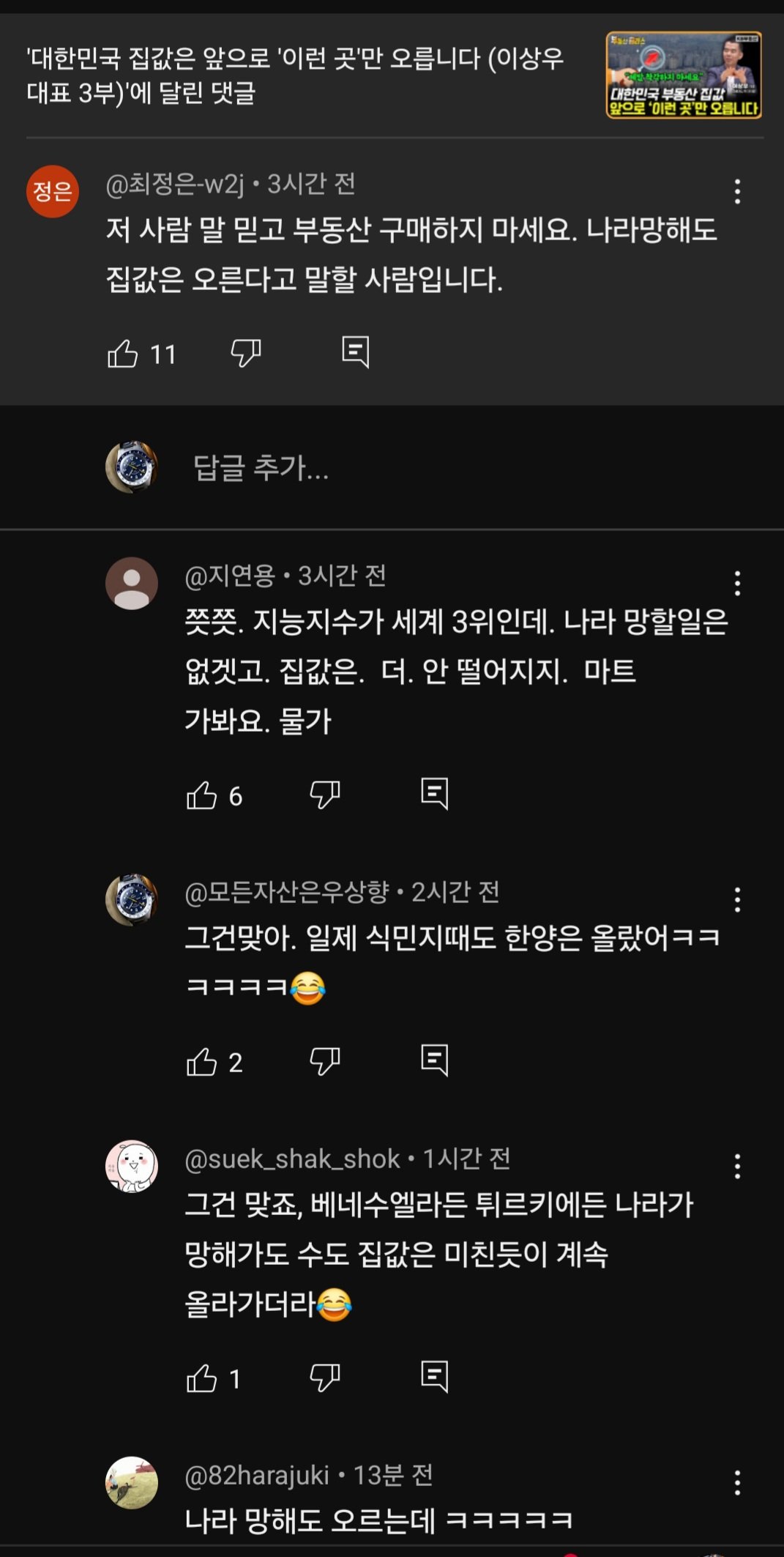Dislike the comment by @최정은-w2j
The image size is (784, 1557).
point(245,353)
